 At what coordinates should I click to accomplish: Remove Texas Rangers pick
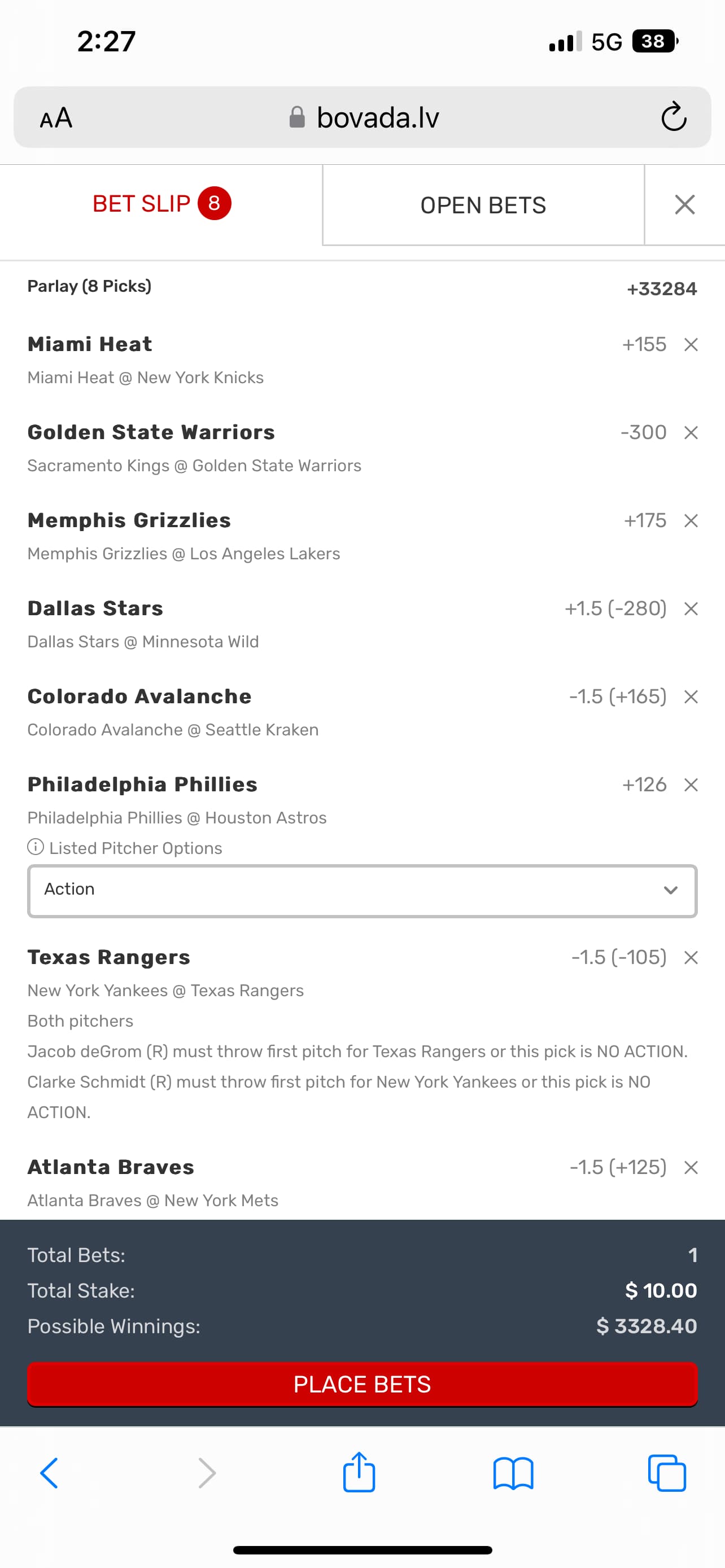click(x=691, y=957)
